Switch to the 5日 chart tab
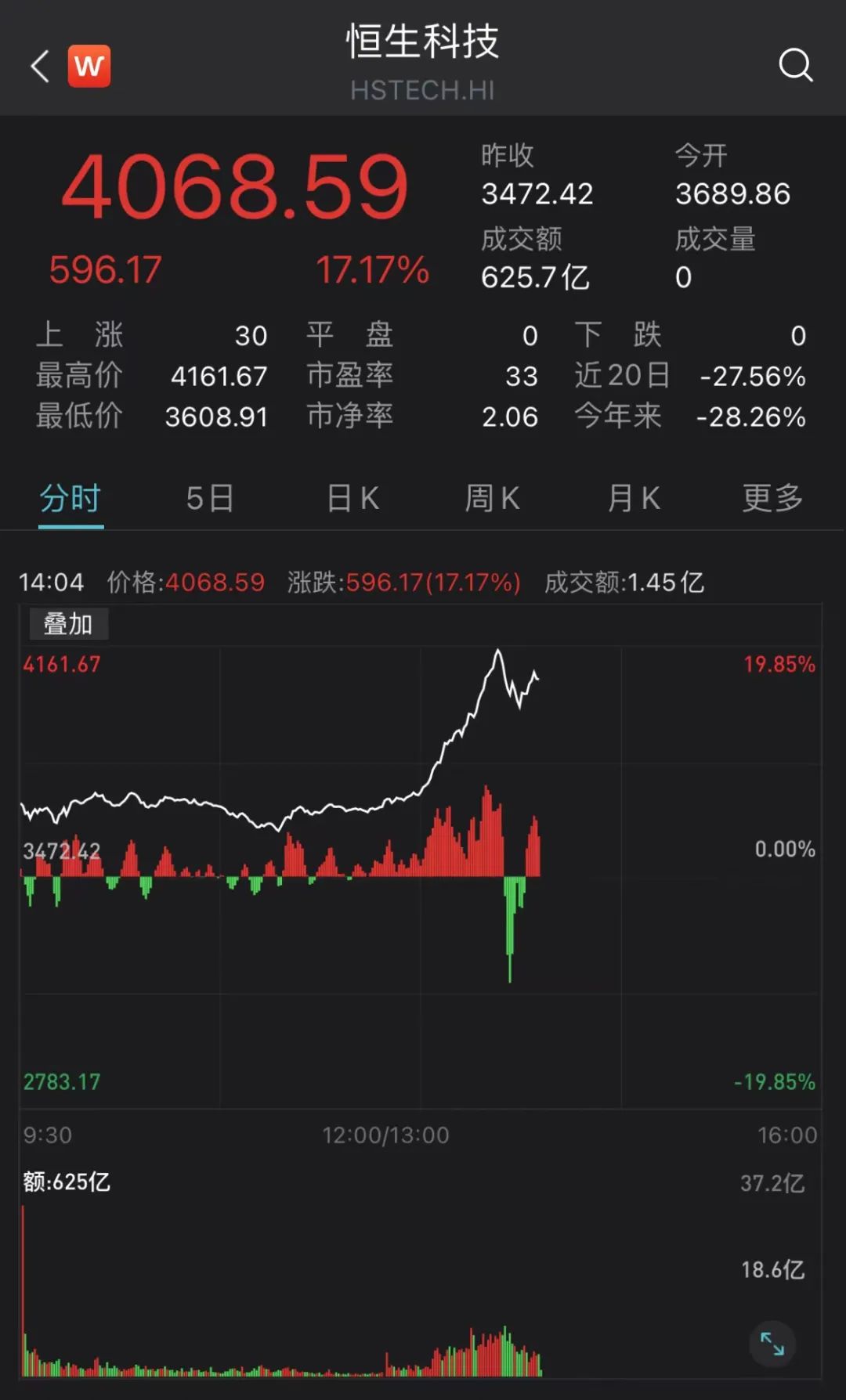The image size is (846, 1400). (210, 498)
